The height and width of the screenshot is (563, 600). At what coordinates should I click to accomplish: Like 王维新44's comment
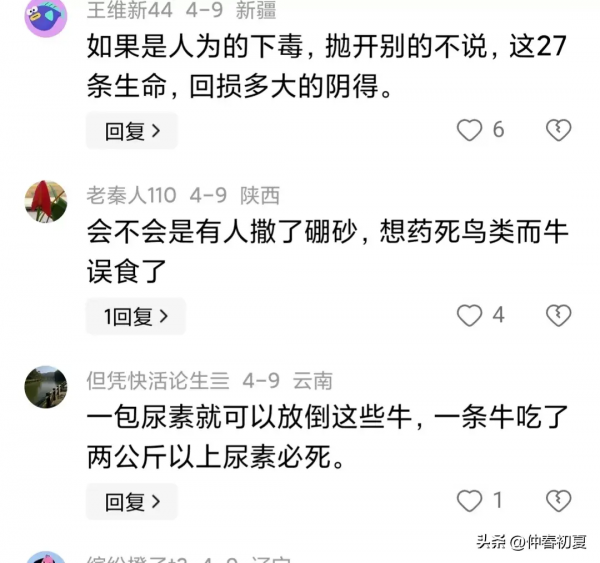(x=469, y=130)
